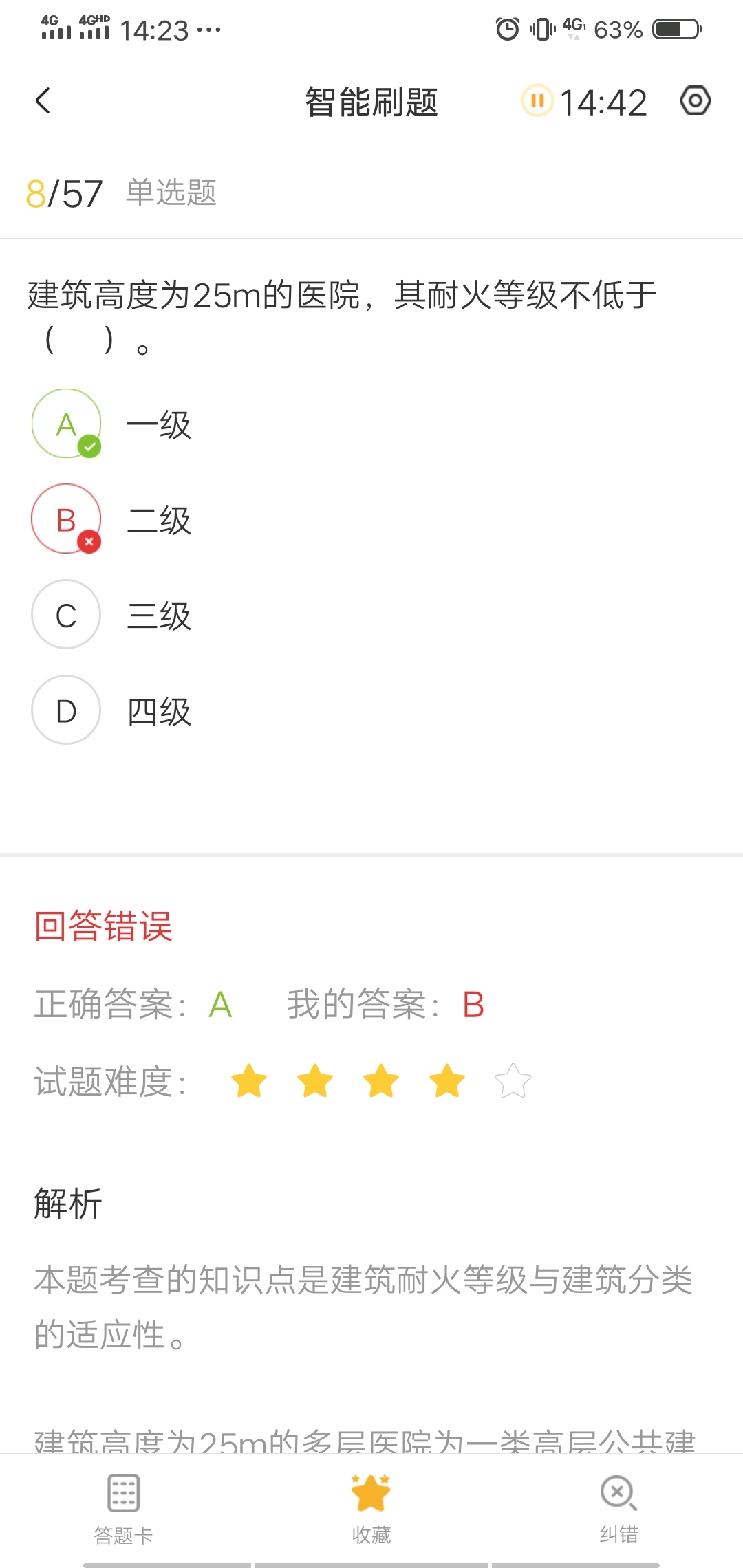
Task: Go back using the top-left arrow
Action: coord(43,101)
